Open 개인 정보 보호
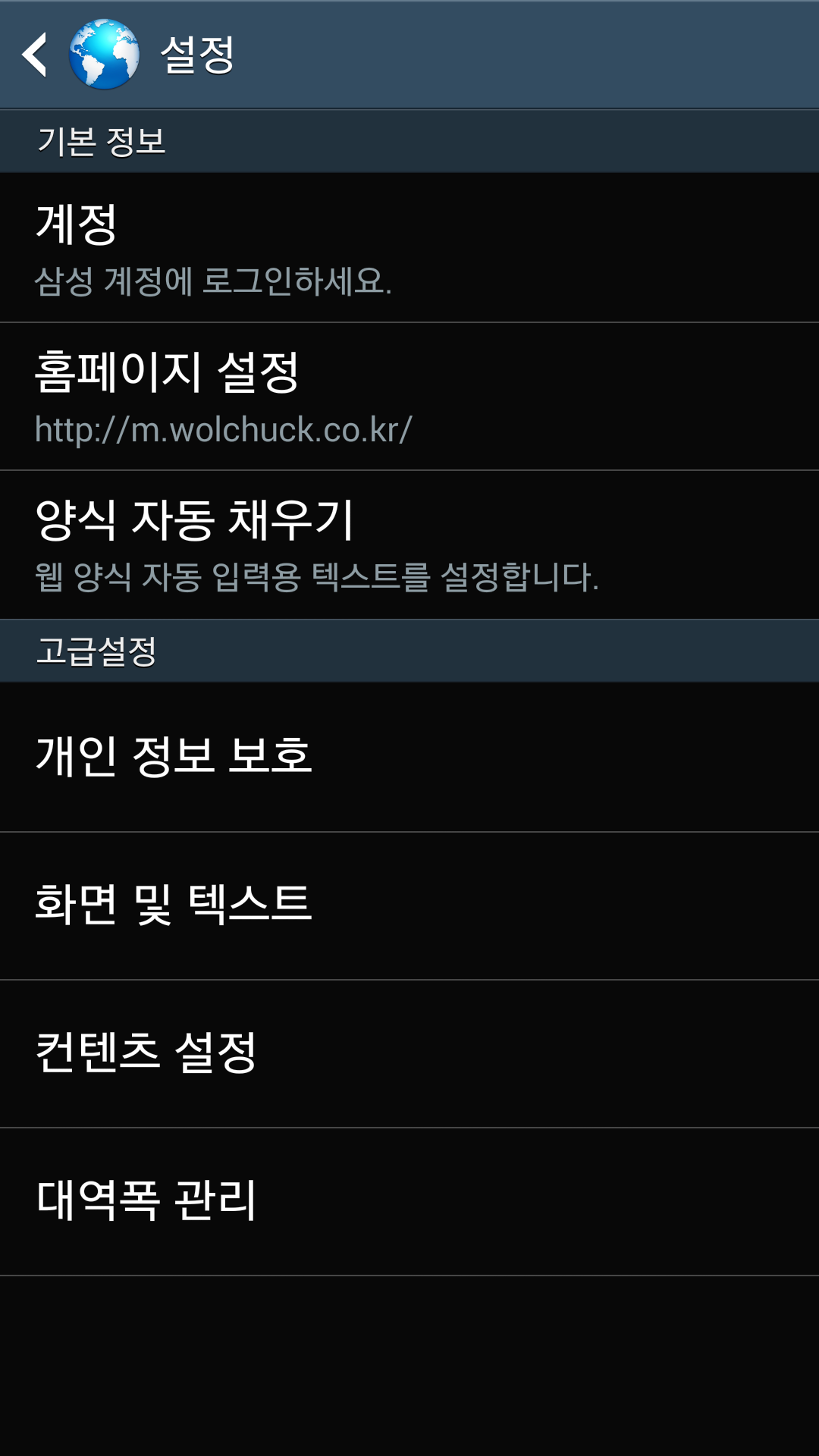Screen dimensions: 819x1456 [x=409, y=757]
